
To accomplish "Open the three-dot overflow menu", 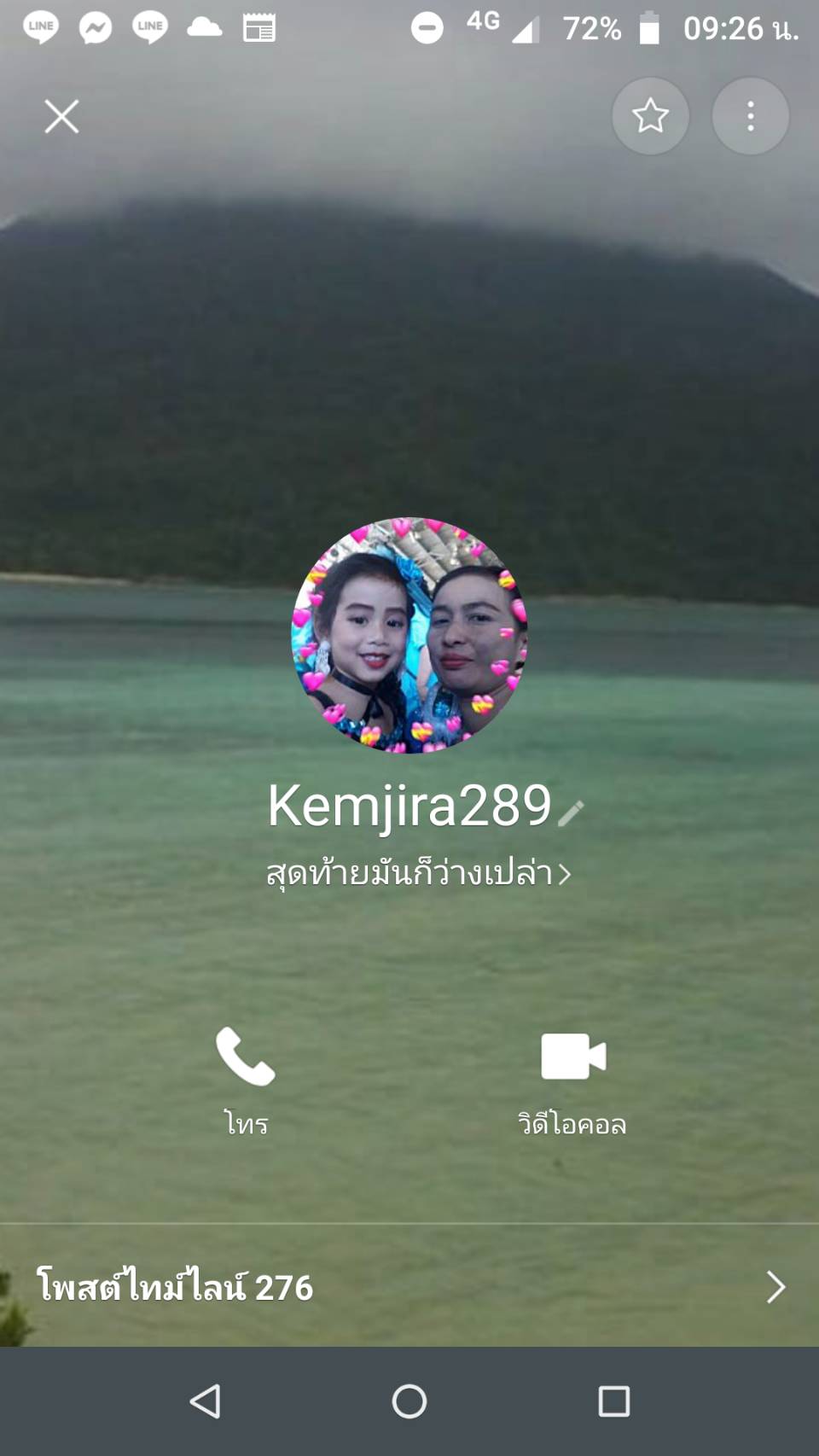I will [751, 116].
